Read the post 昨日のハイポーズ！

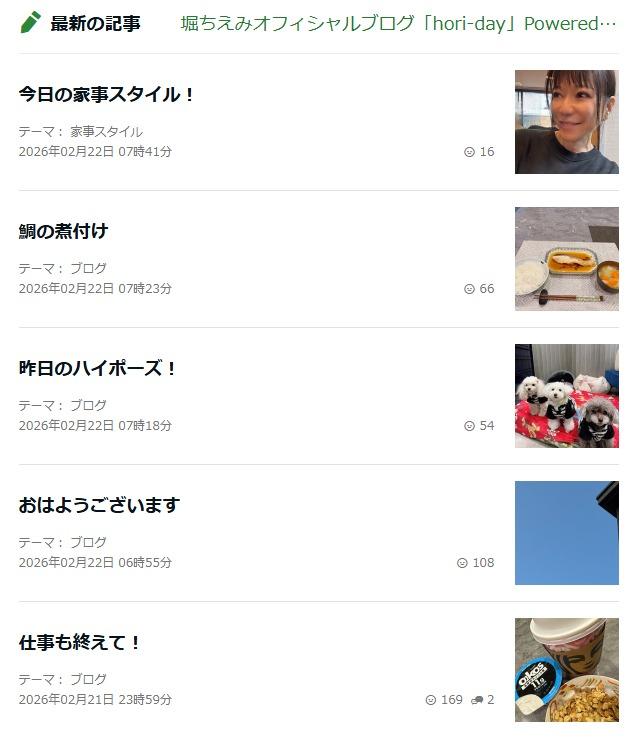(98, 368)
